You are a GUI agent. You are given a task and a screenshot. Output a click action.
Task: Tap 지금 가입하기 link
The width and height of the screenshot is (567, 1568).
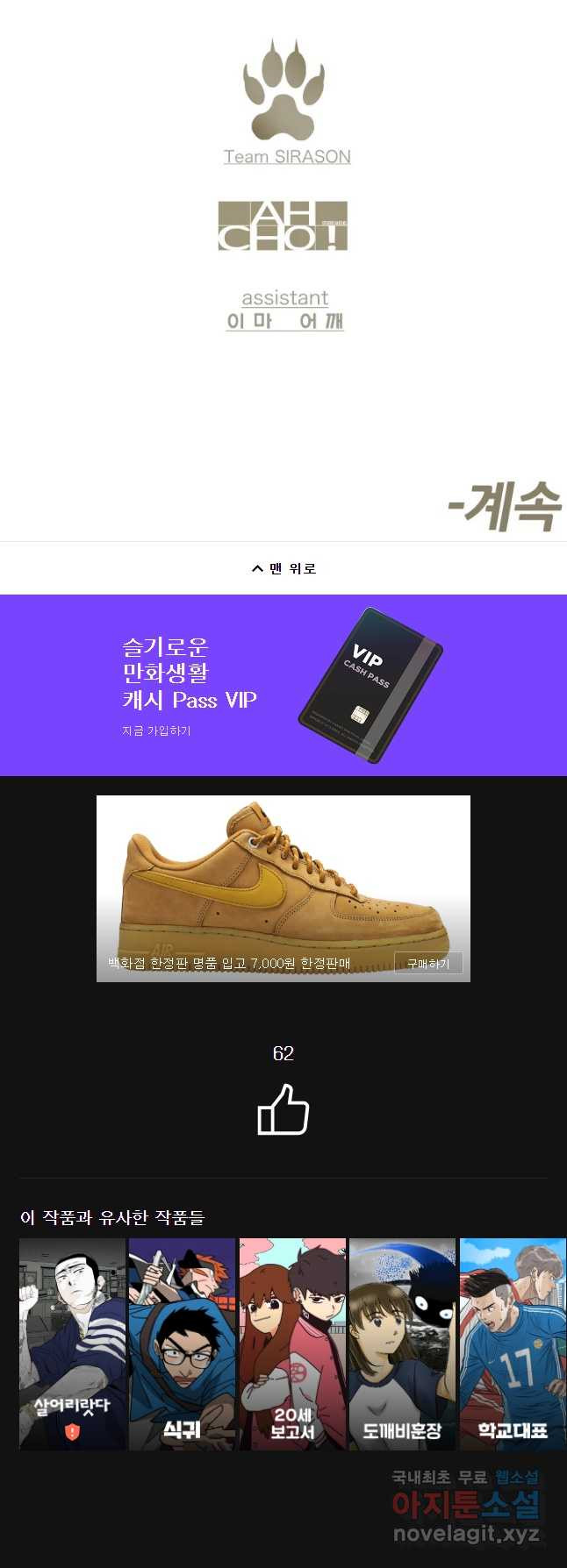[156, 731]
